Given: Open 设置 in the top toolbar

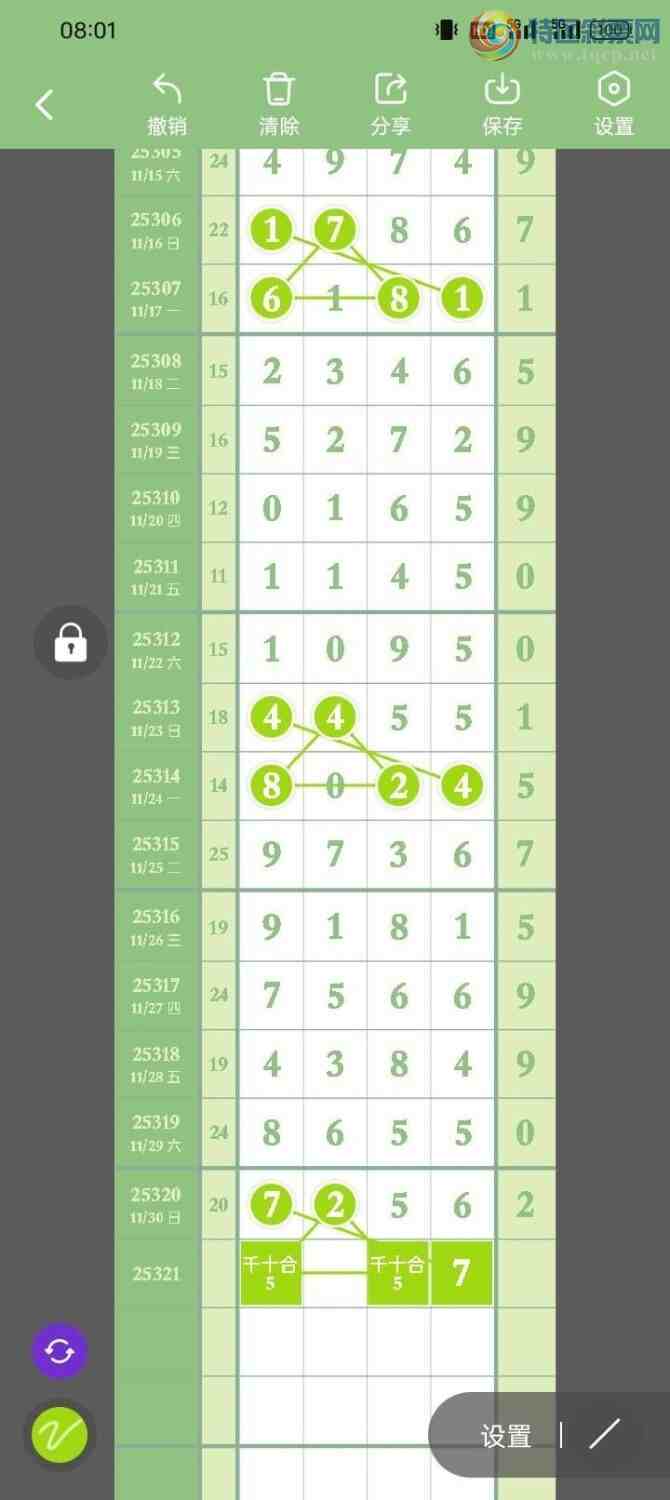Looking at the screenshot, I should coord(613,104).
